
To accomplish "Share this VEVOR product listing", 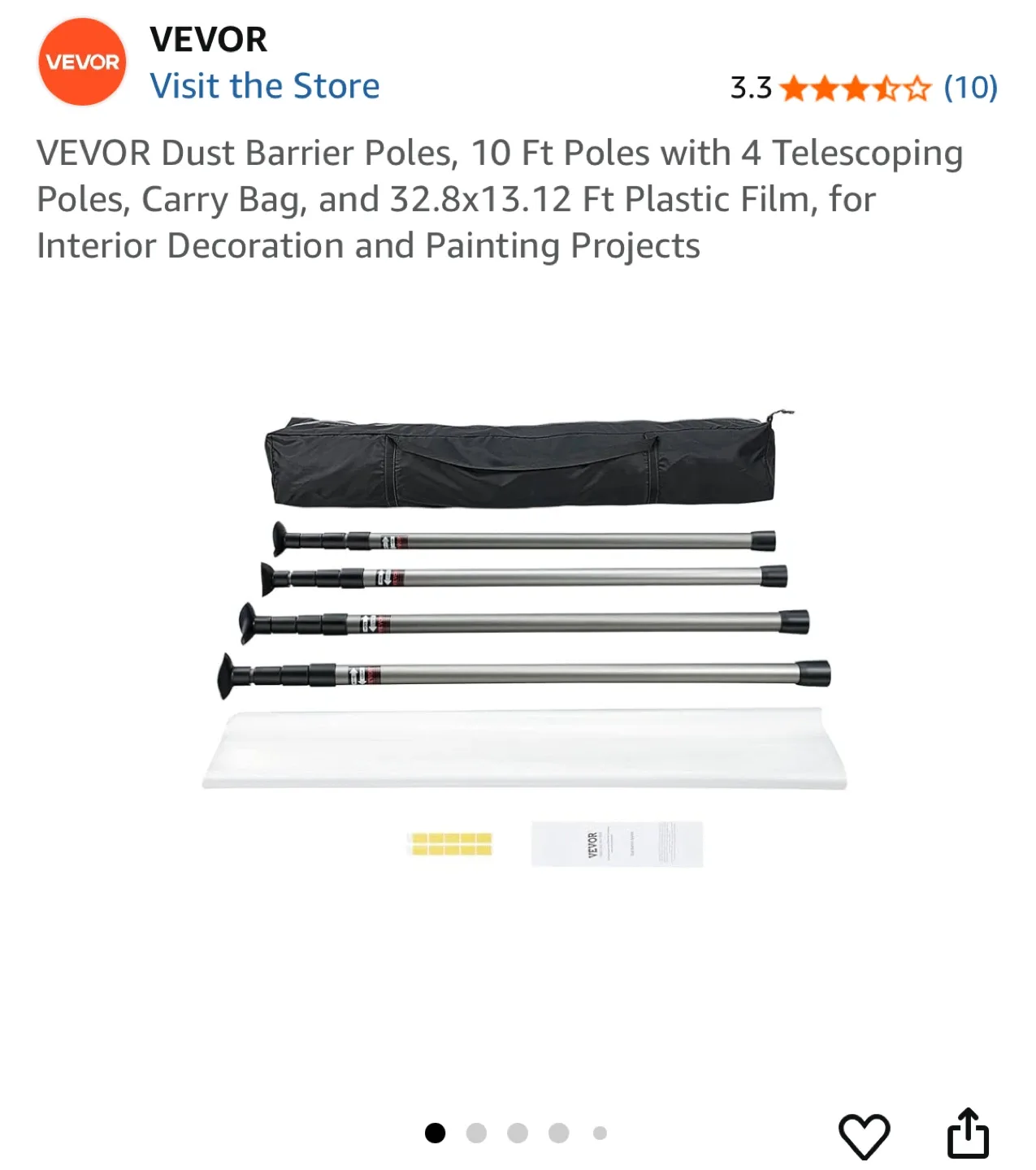I will click(968, 1133).
